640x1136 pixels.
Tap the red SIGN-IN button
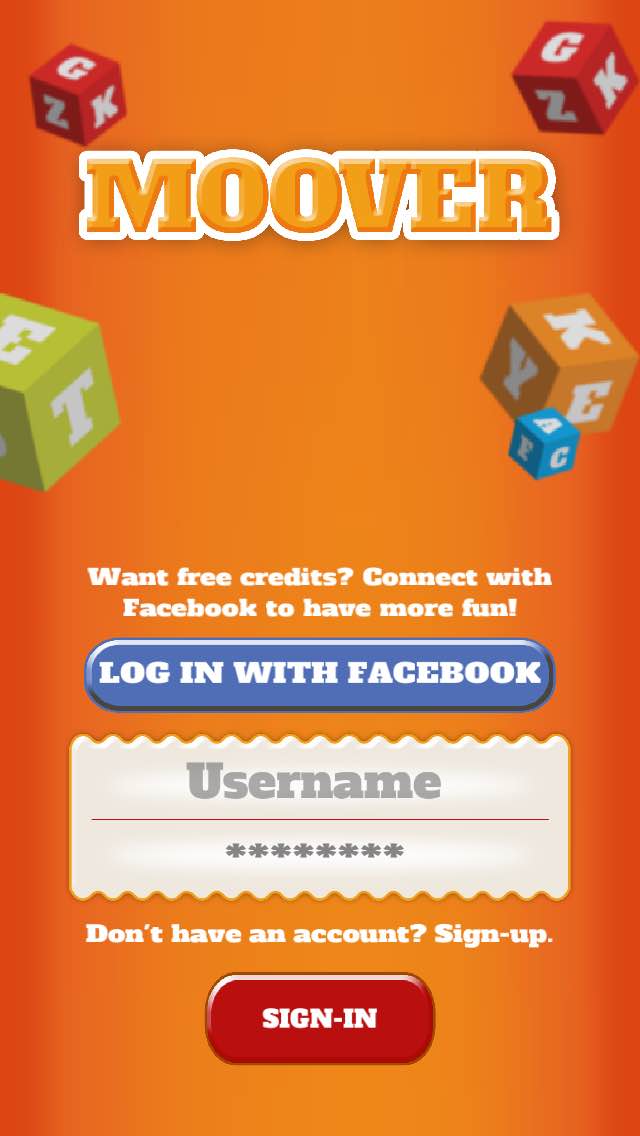click(x=320, y=1018)
